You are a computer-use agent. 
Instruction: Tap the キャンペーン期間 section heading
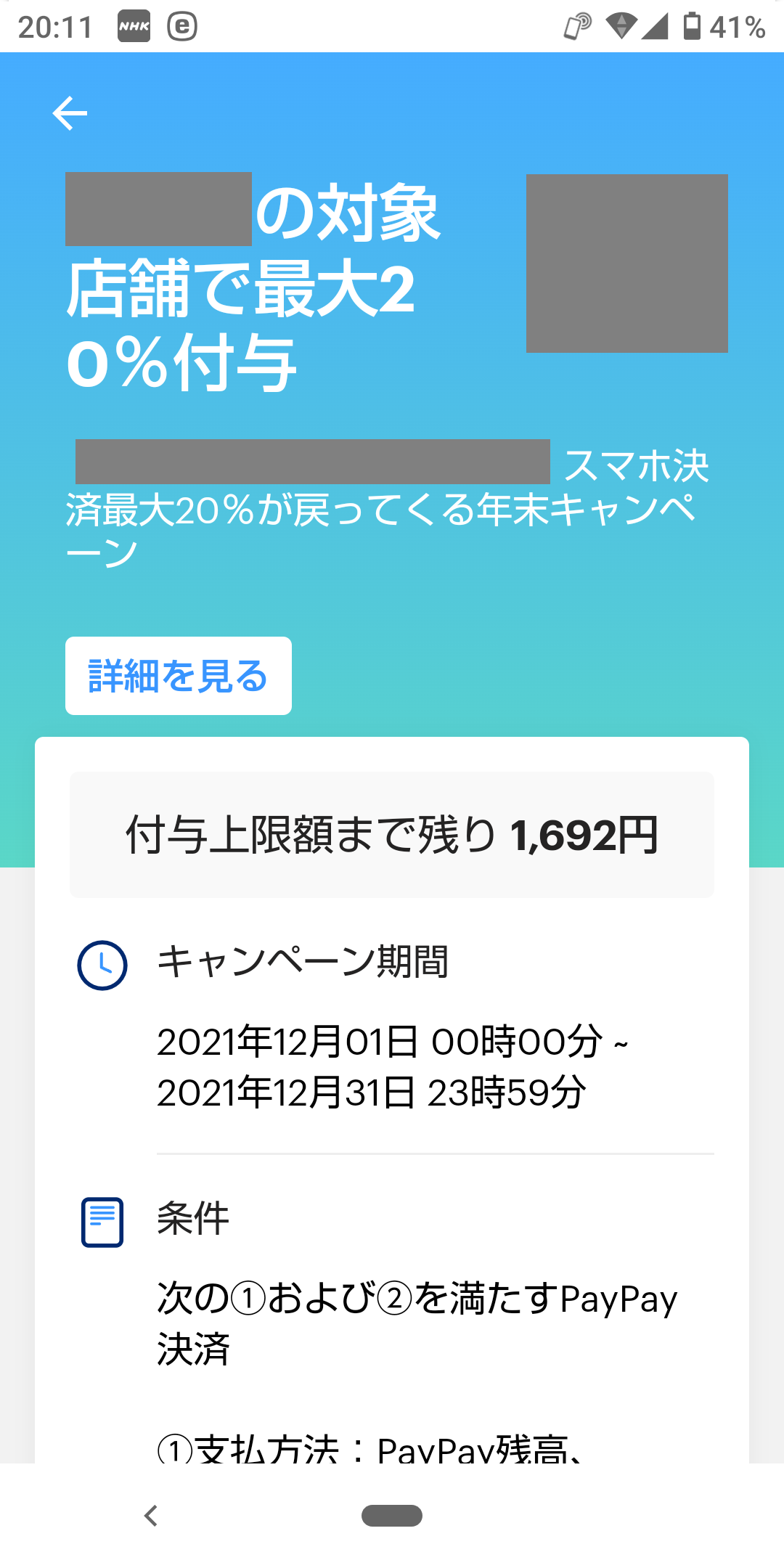pos(305,960)
